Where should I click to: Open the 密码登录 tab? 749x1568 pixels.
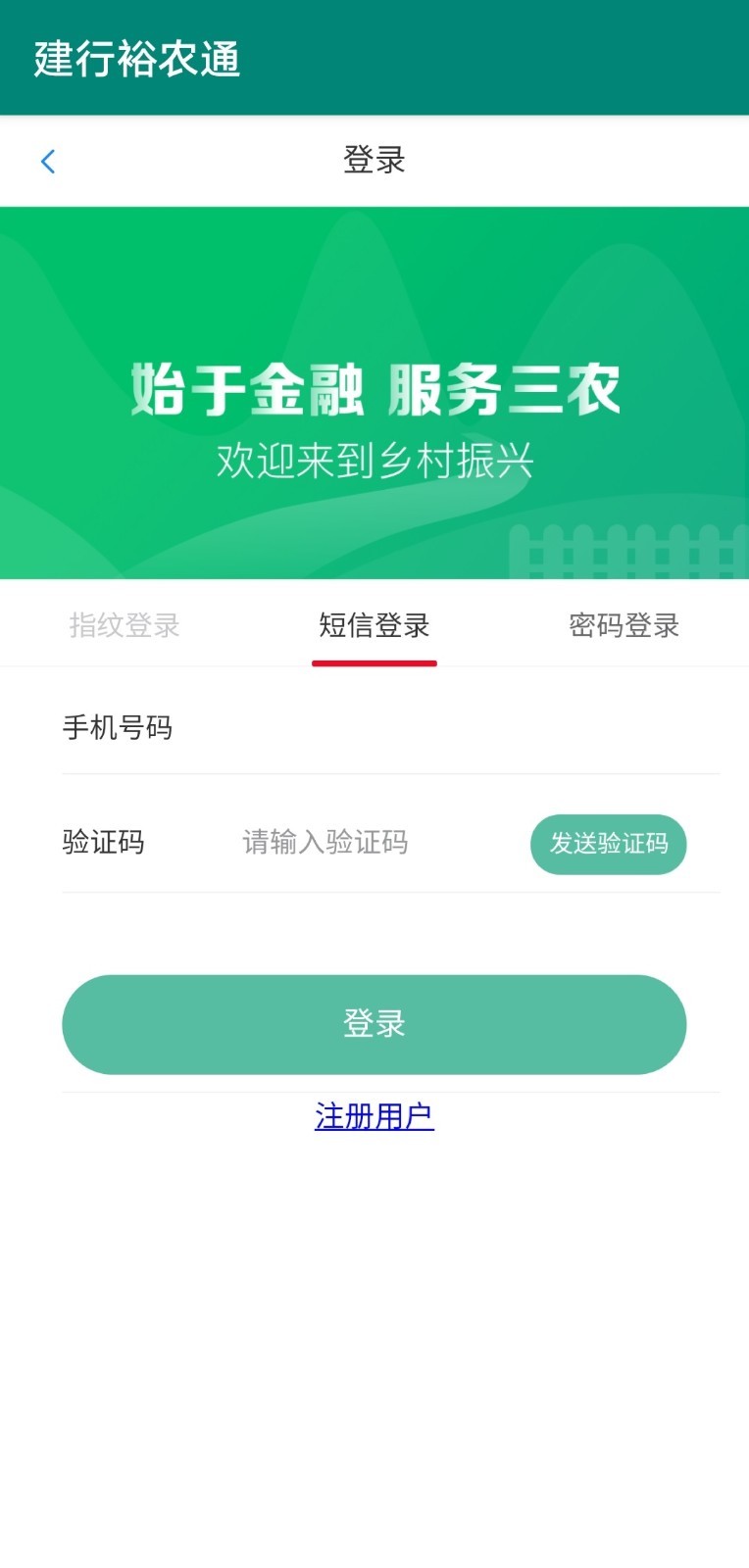pos(624,625)
